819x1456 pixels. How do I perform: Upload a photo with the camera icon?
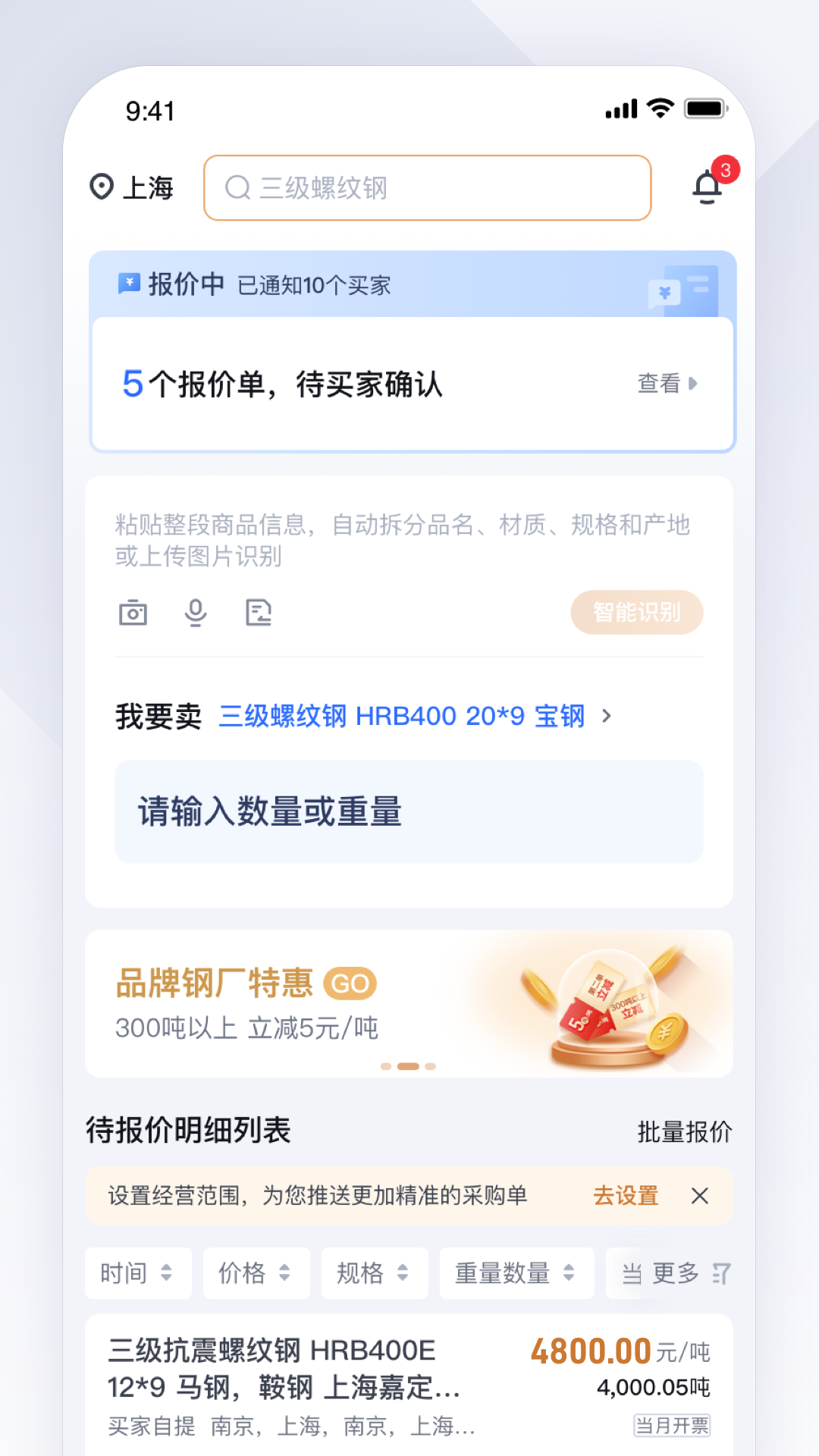pos(133,612)
